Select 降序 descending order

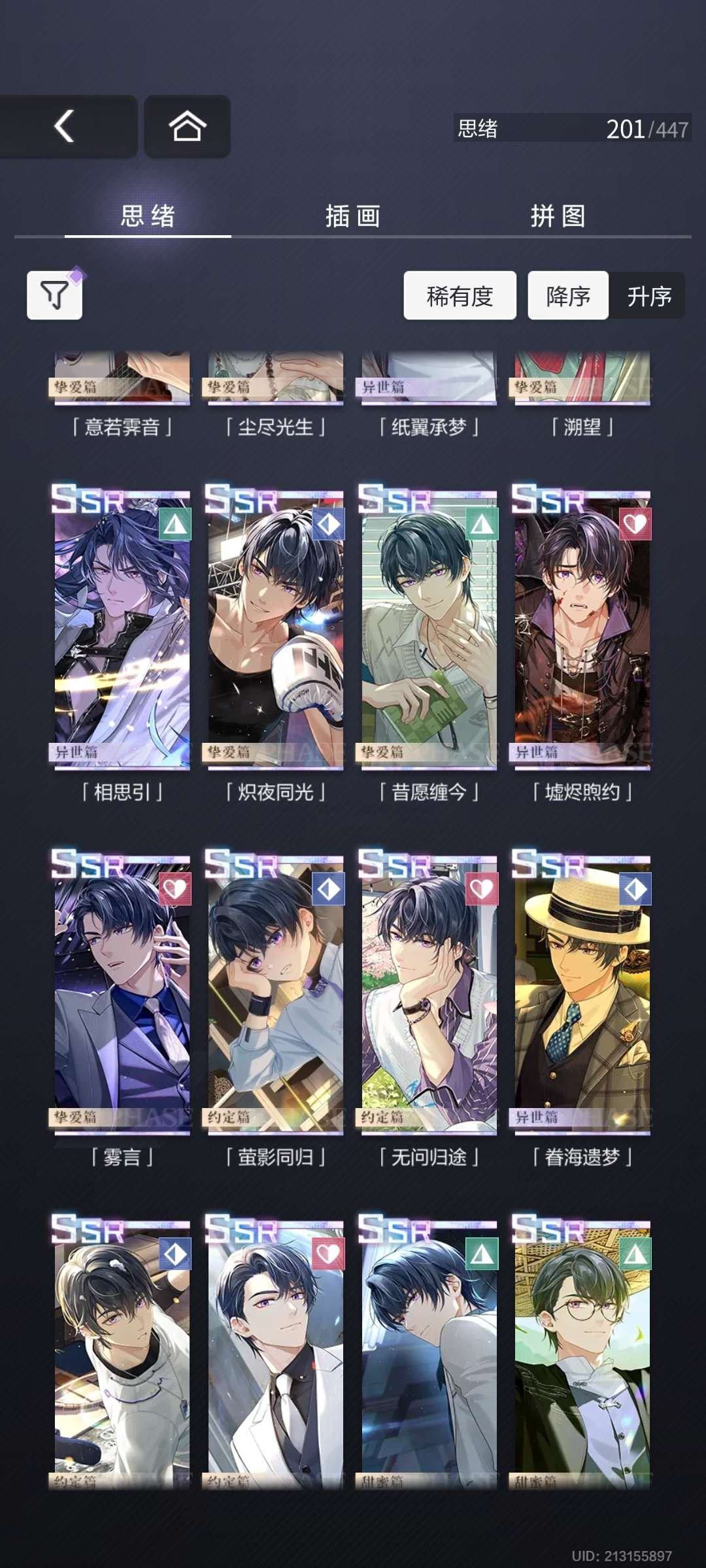coord(568,296)
